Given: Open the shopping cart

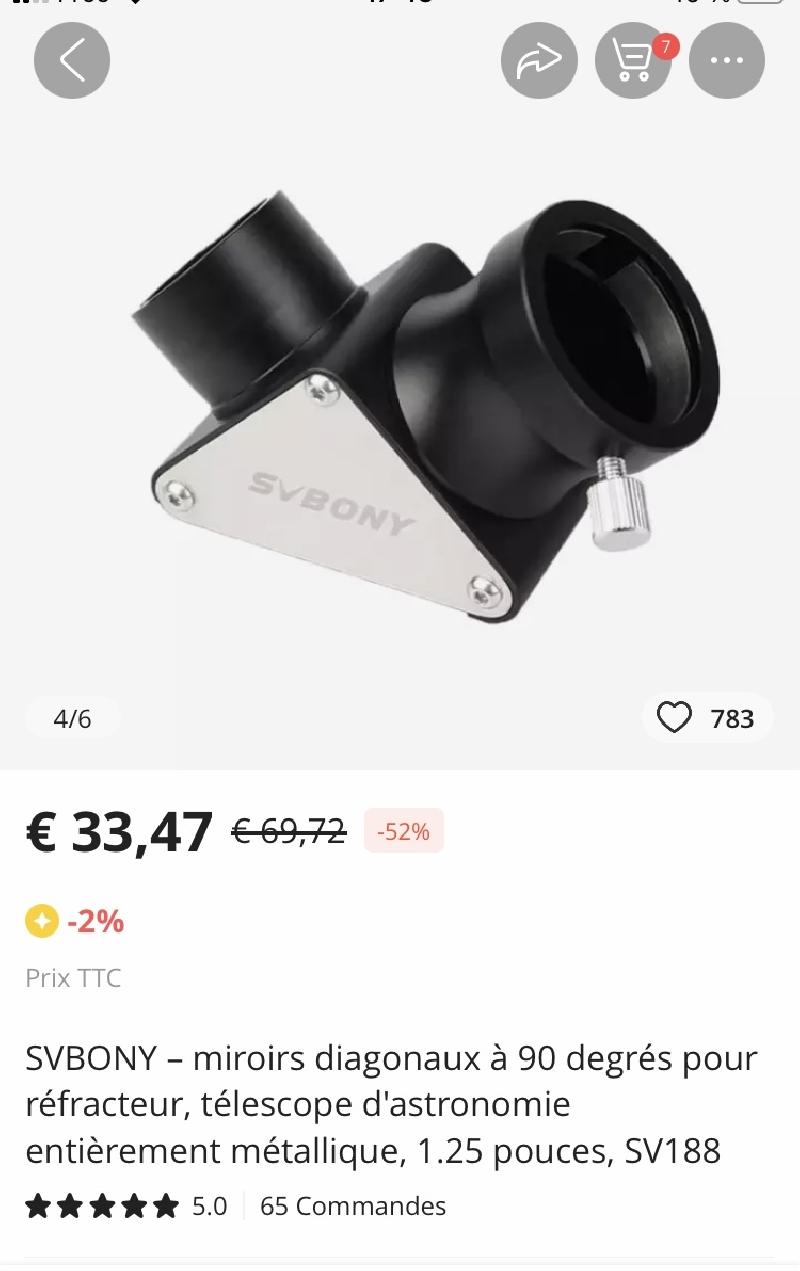Looking at the screenshot, I should tap(633, 60).
